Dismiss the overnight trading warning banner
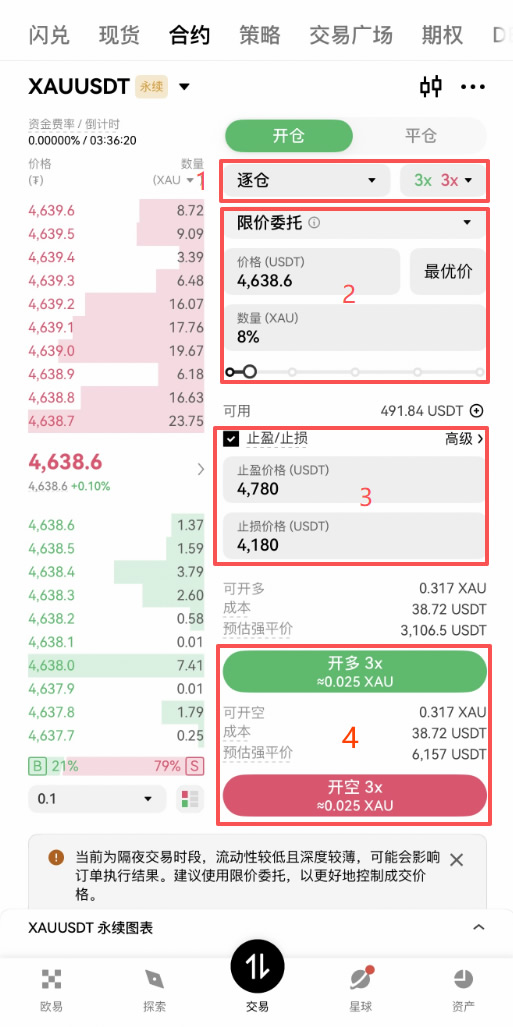The image size is (513, 1027). coord(456,860)
